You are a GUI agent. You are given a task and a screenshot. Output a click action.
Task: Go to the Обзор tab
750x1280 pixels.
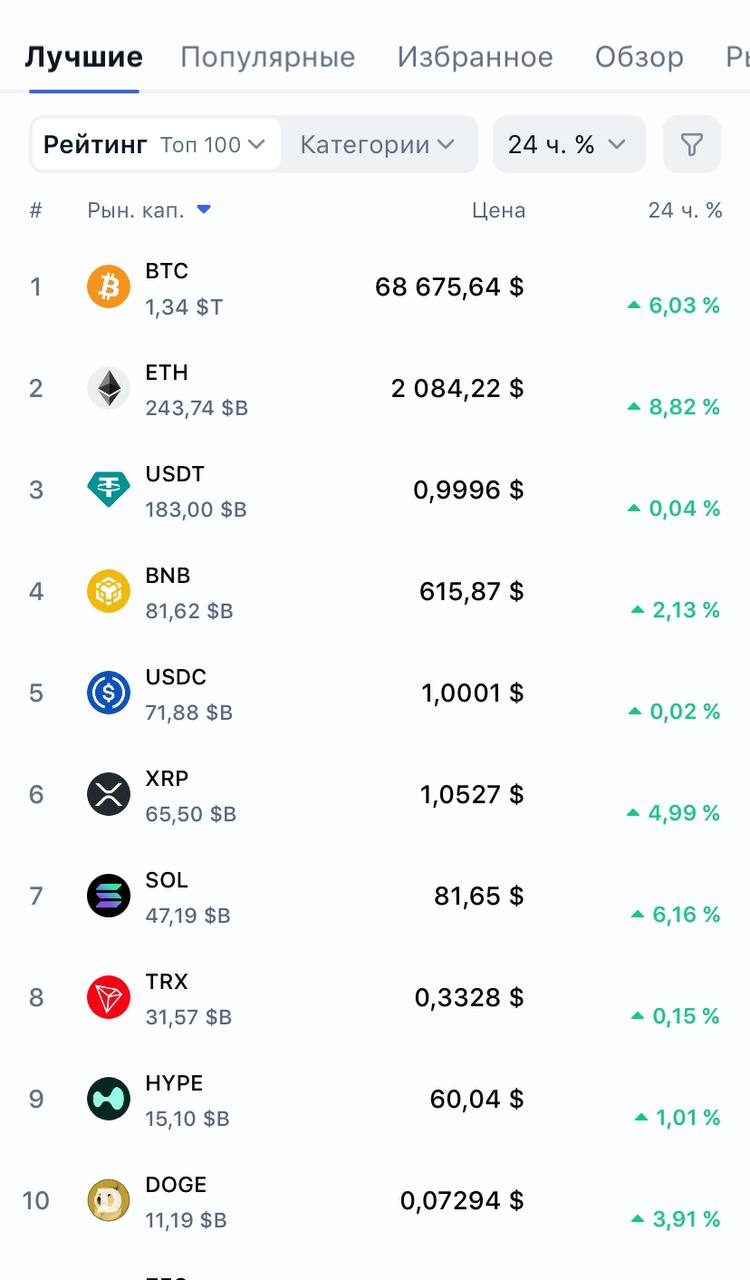pos(639,57)
